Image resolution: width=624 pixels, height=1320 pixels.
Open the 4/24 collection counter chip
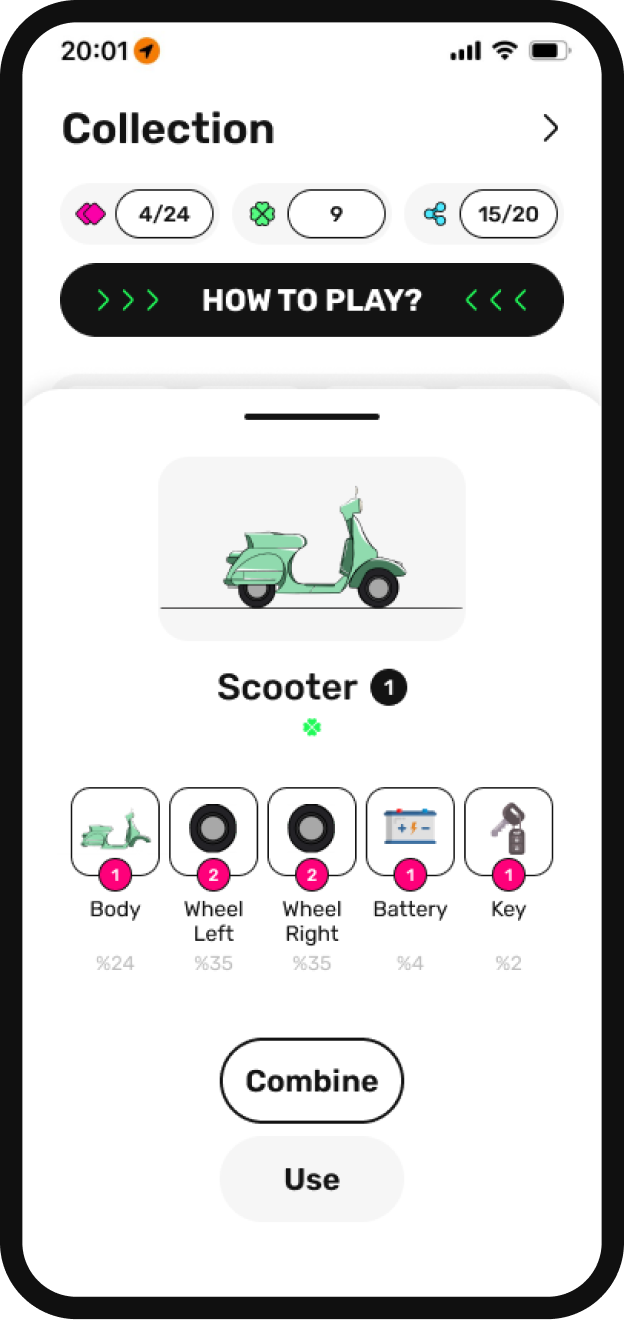[164, 214]
